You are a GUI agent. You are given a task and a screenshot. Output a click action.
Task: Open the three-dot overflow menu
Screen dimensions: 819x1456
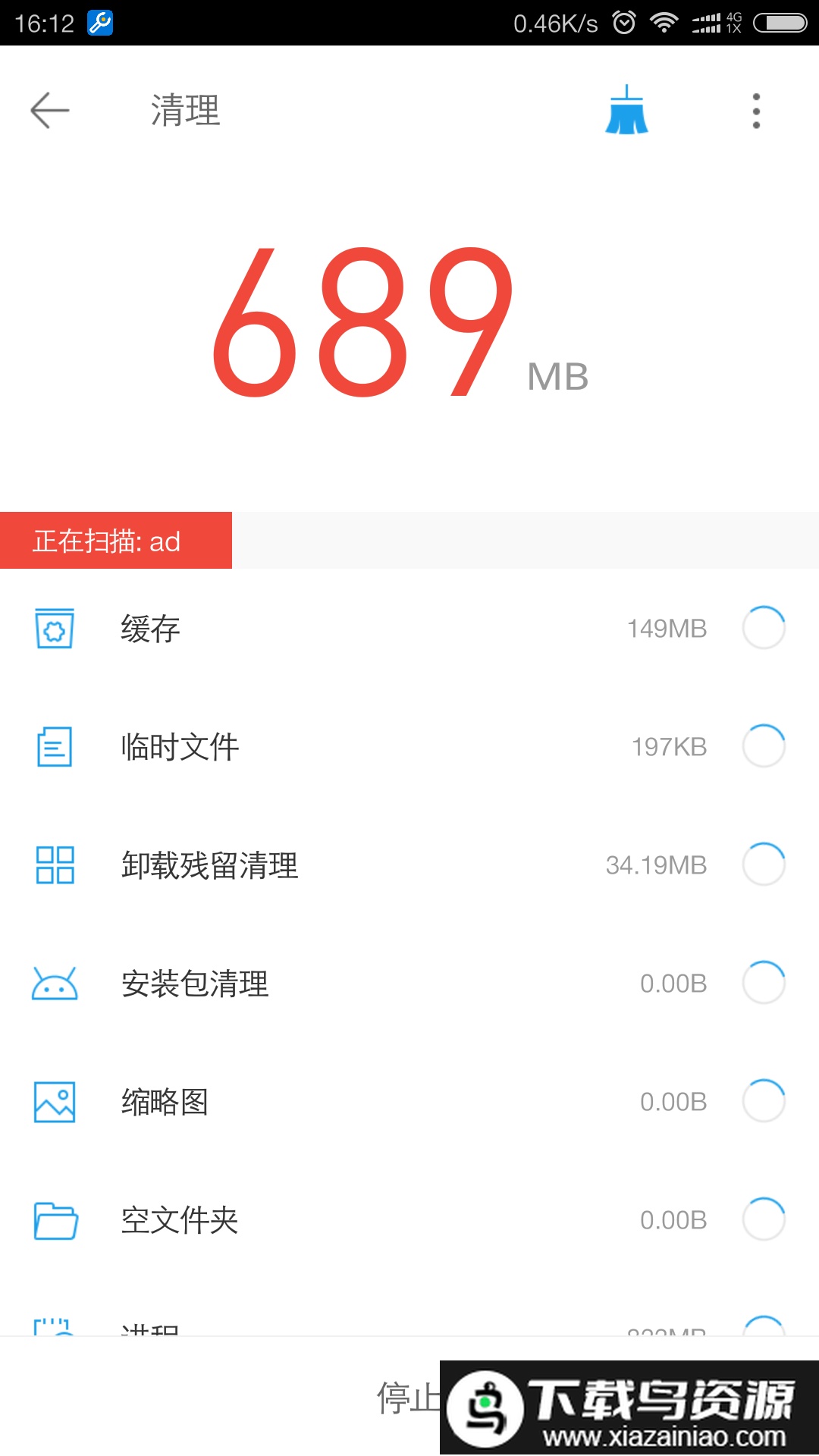coord(755,111)
